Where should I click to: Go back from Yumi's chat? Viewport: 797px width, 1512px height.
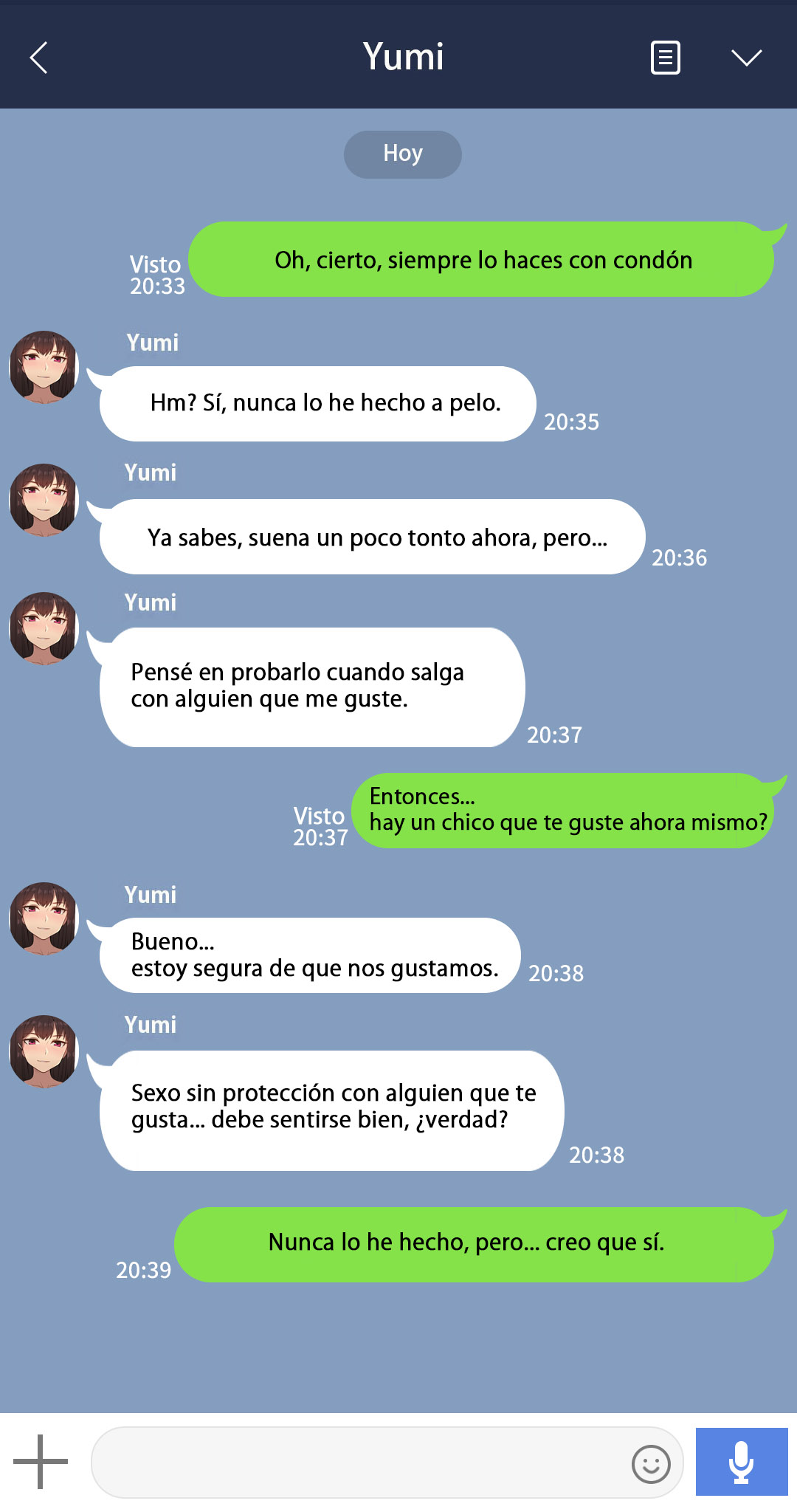[39, 58]
